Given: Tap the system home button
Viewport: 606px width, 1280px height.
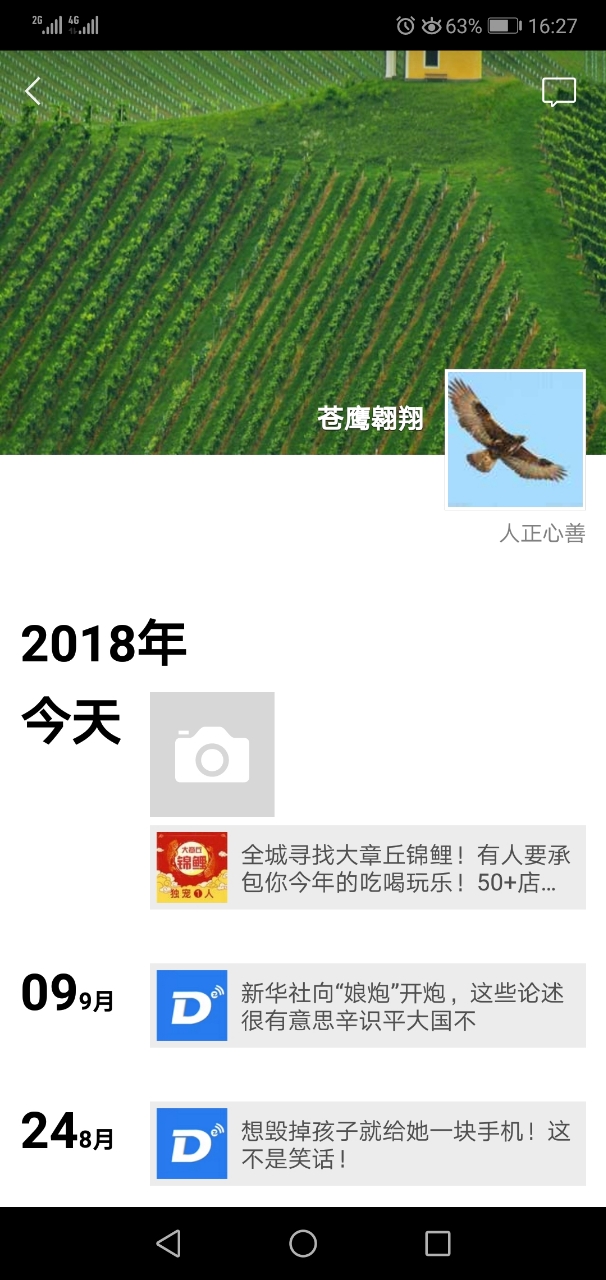Looking at the screenshot, I should [x=303, y=1243].
